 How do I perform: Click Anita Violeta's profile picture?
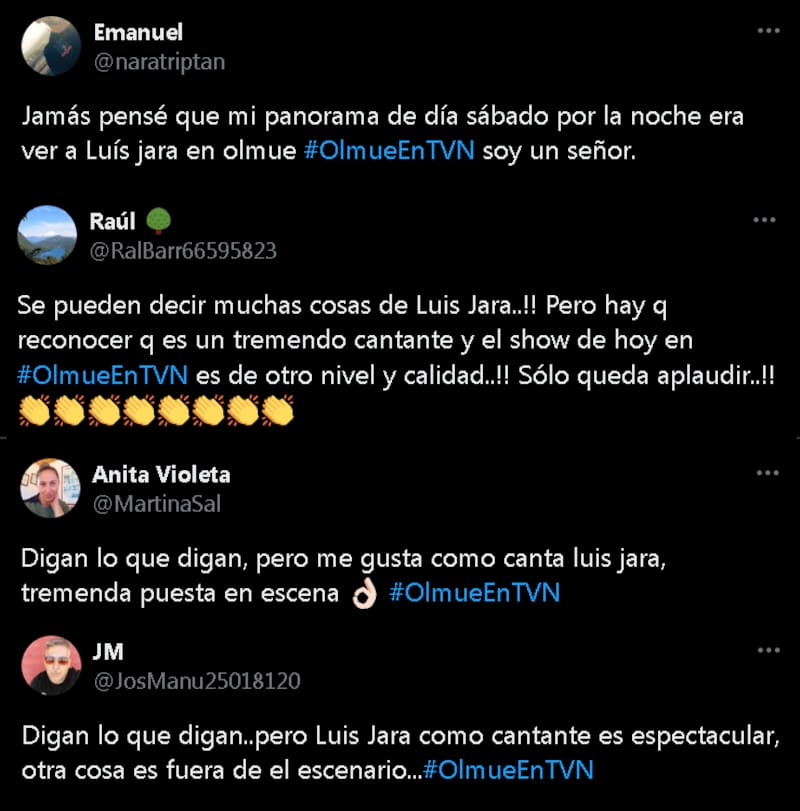(48, 488)
